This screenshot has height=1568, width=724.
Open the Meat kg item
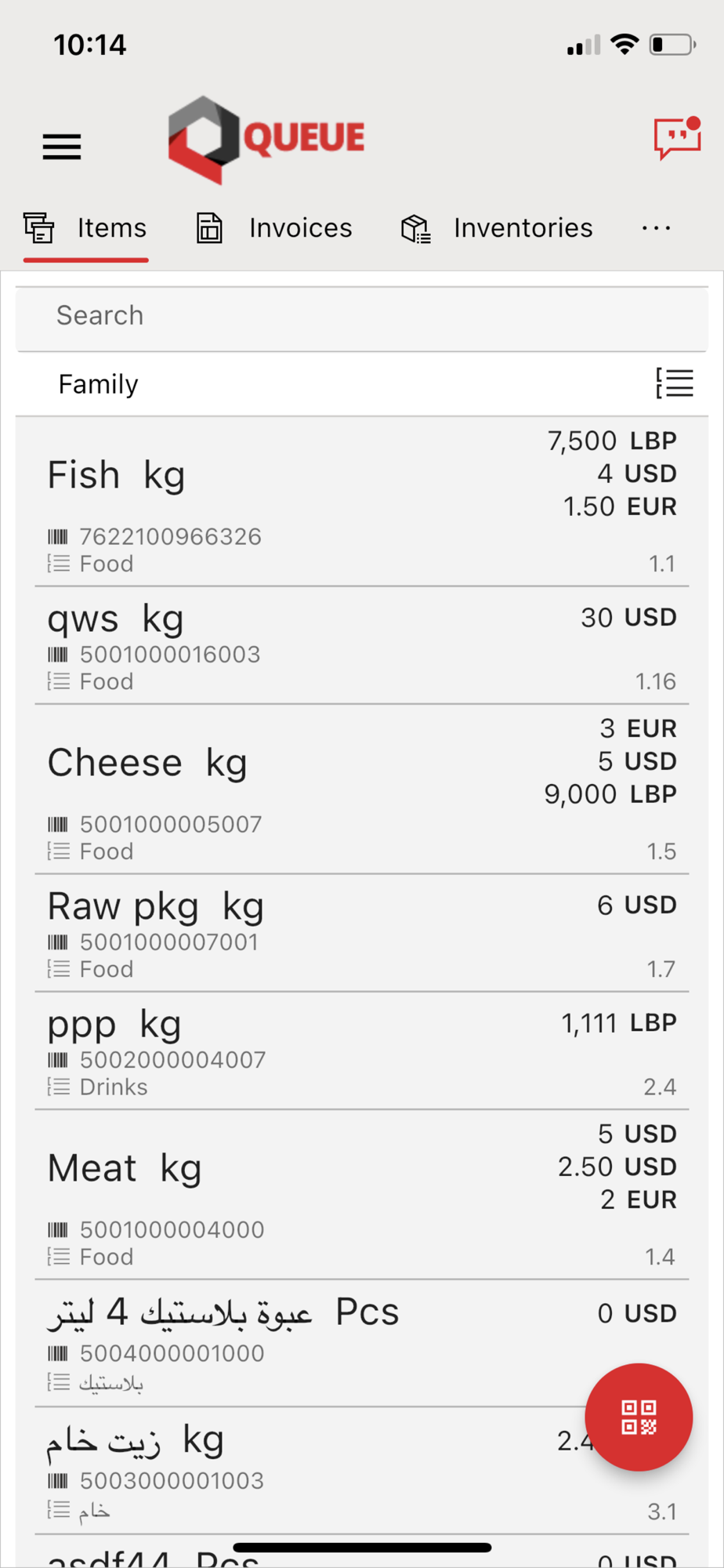362,1194
